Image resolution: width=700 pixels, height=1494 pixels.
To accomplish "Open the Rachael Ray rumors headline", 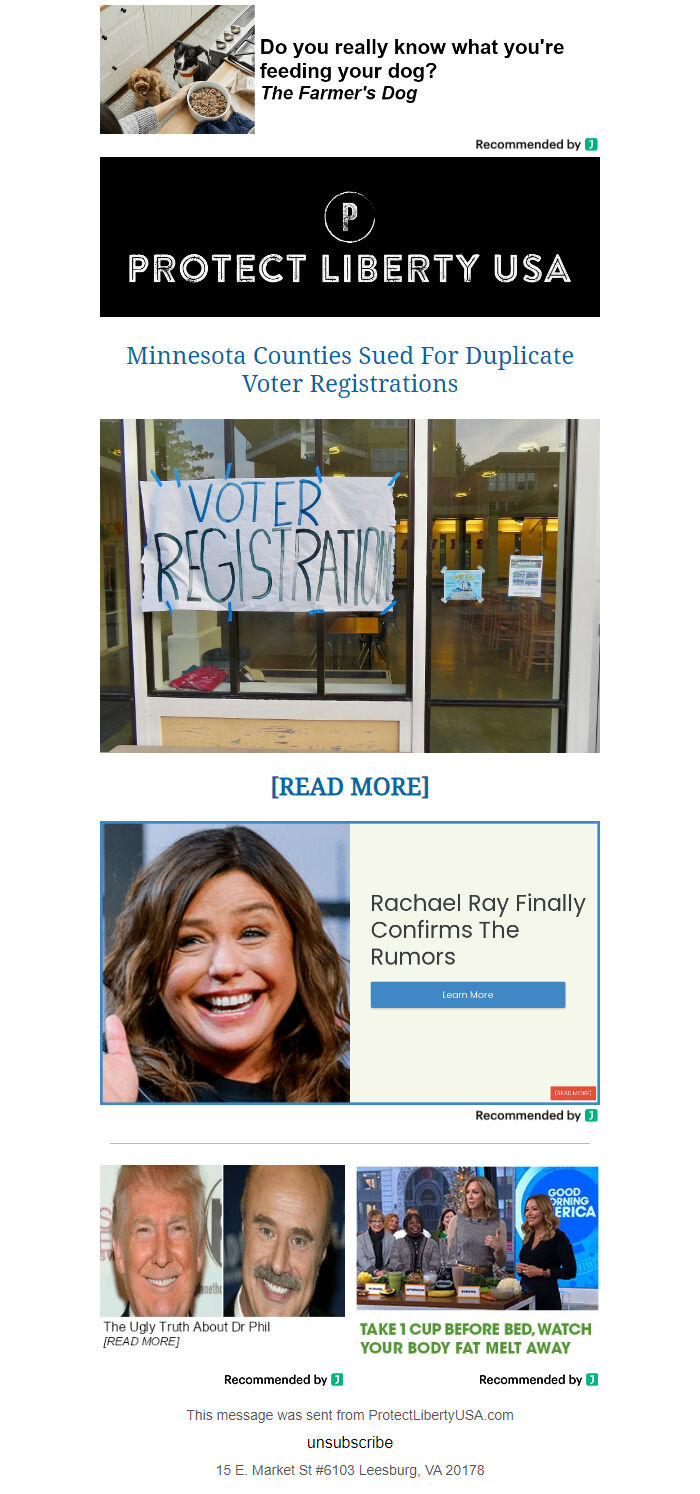I will [477, 930].
